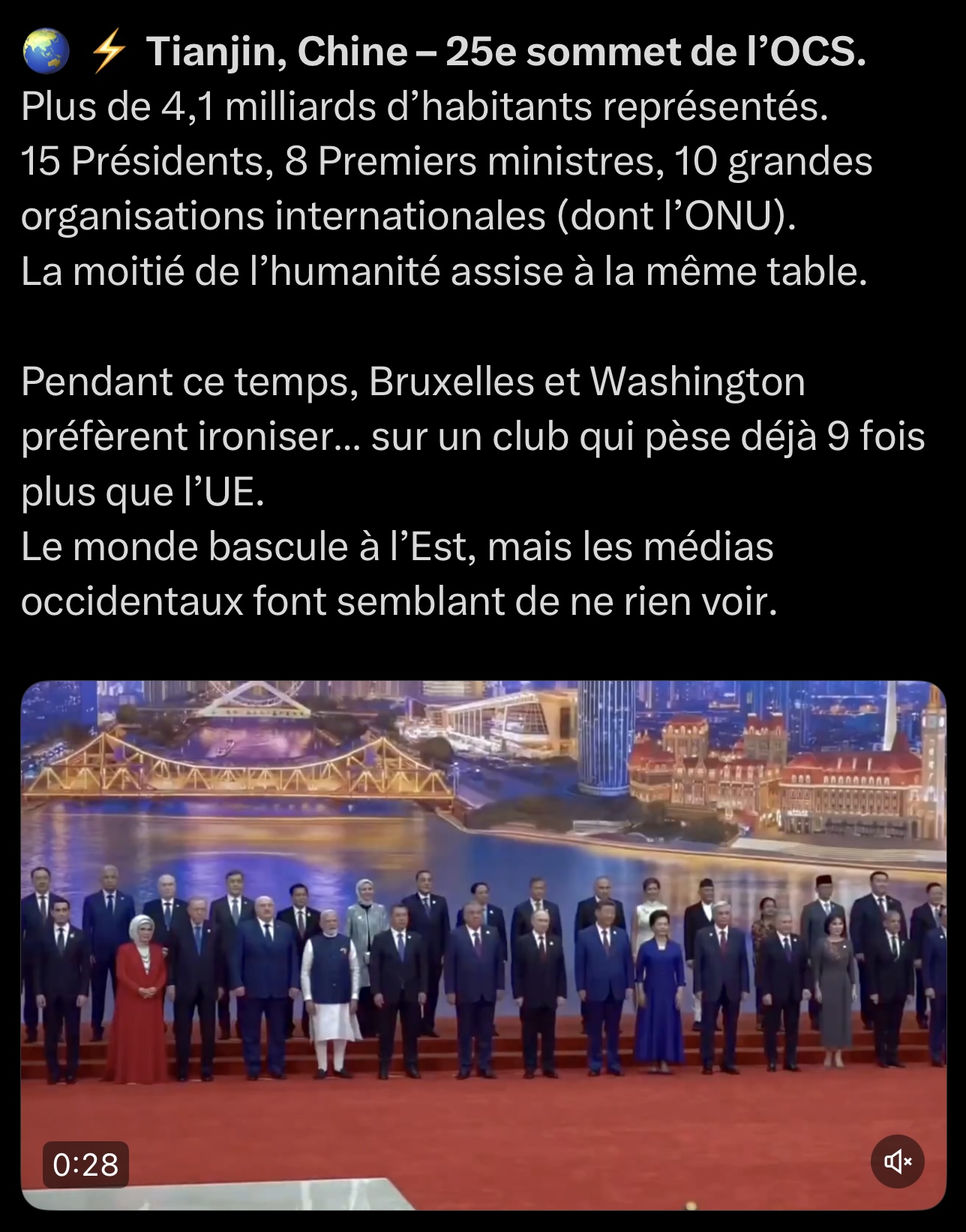Unmute the video sound

click(x=897, y=1162)
